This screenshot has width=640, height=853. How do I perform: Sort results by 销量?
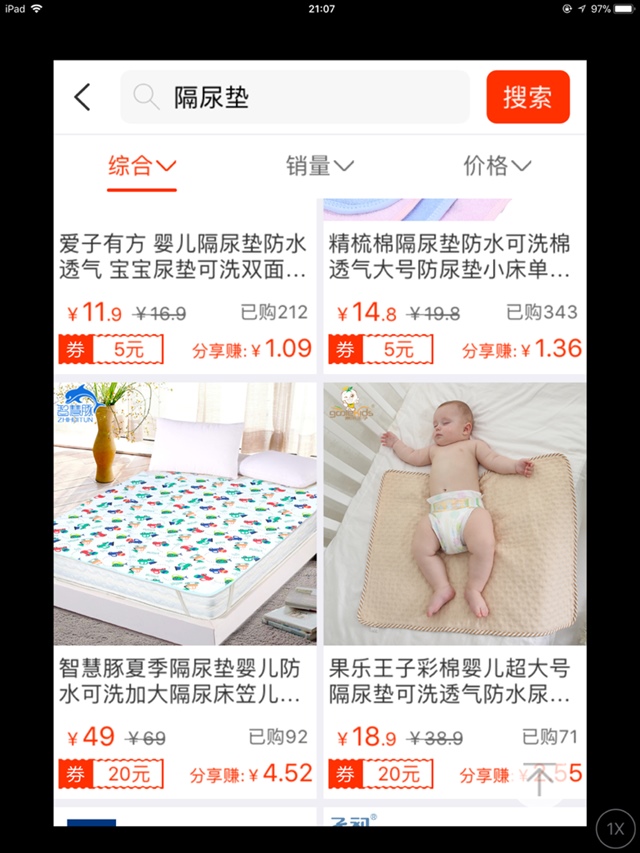pyautogui.click(x=319, y=166)
